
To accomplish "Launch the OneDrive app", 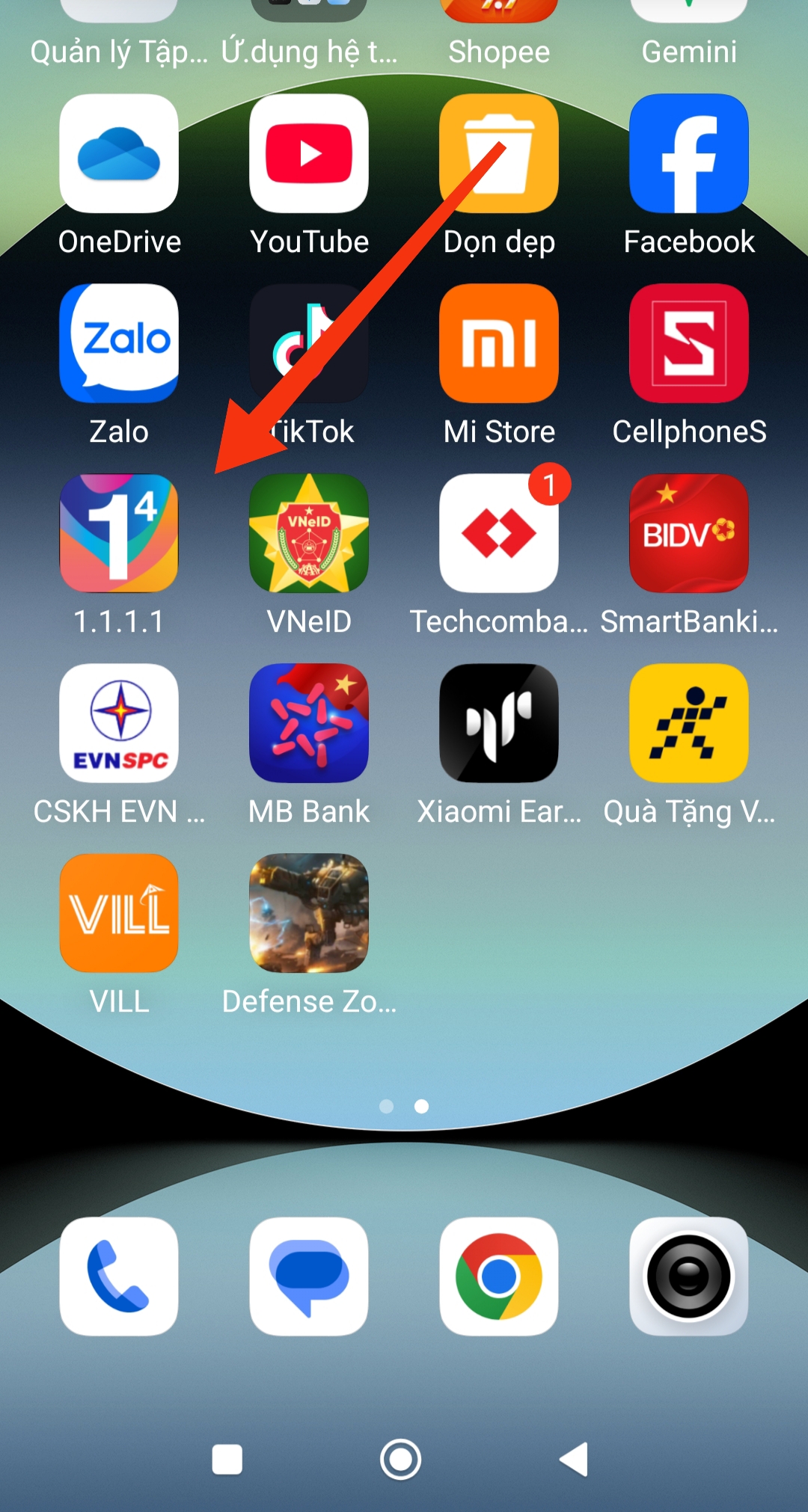I will coord(119,153).
